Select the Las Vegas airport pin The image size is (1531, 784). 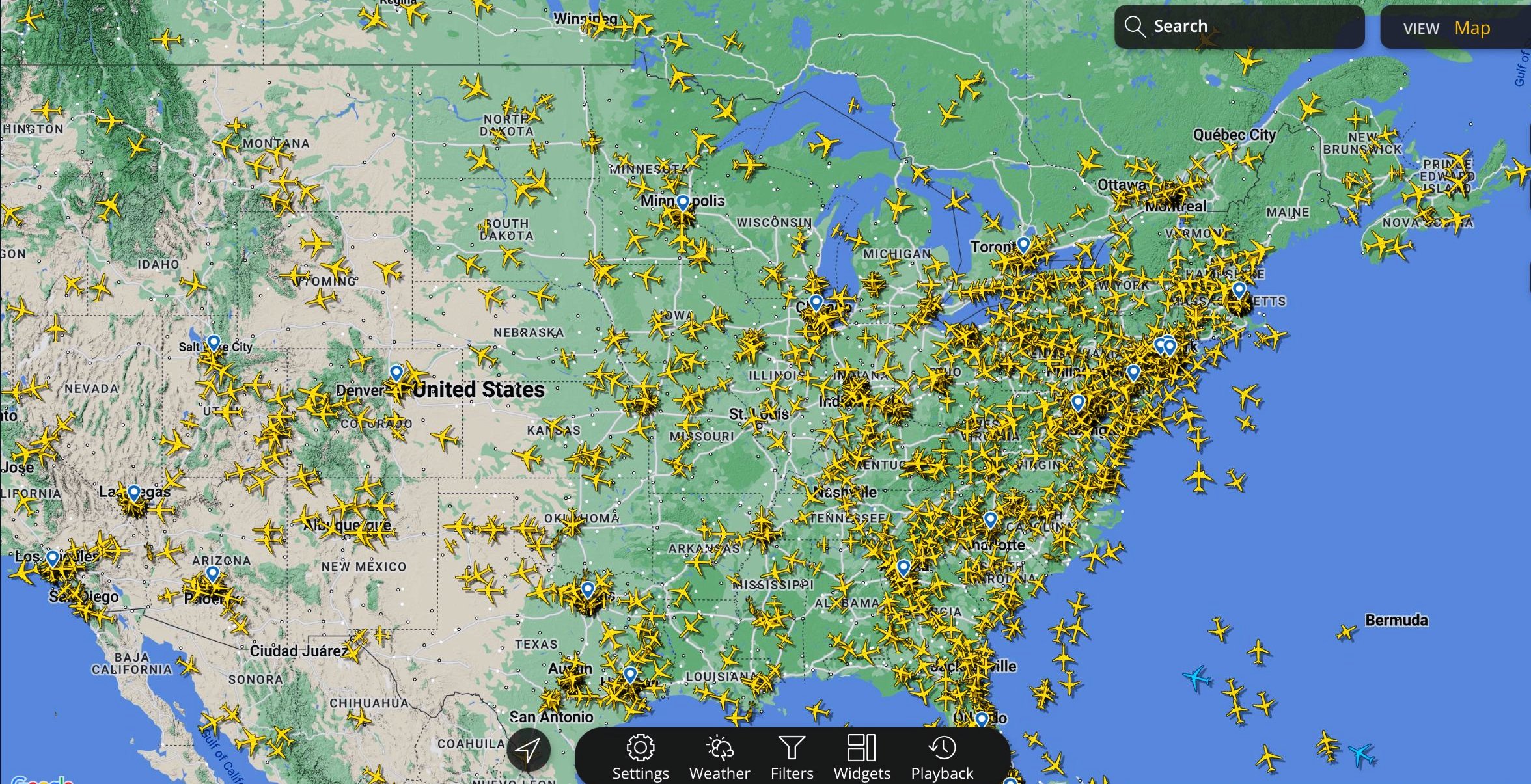click(134, 493)
